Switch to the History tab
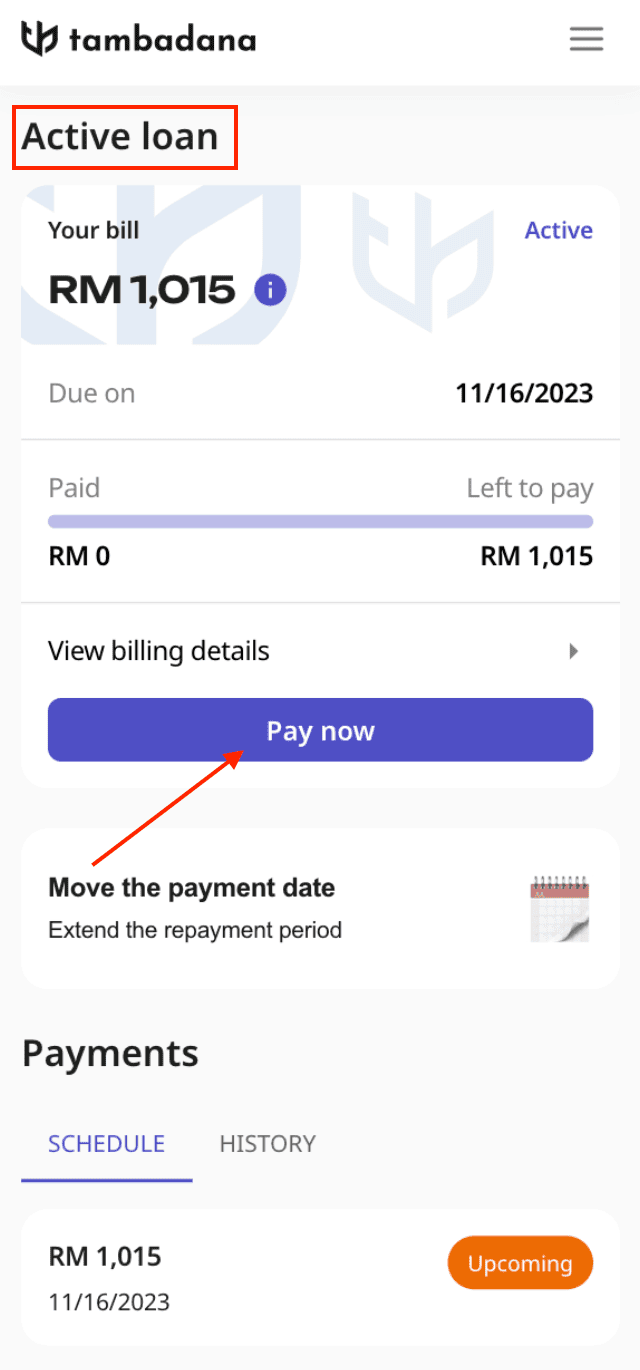 [x=267, y=1143]
